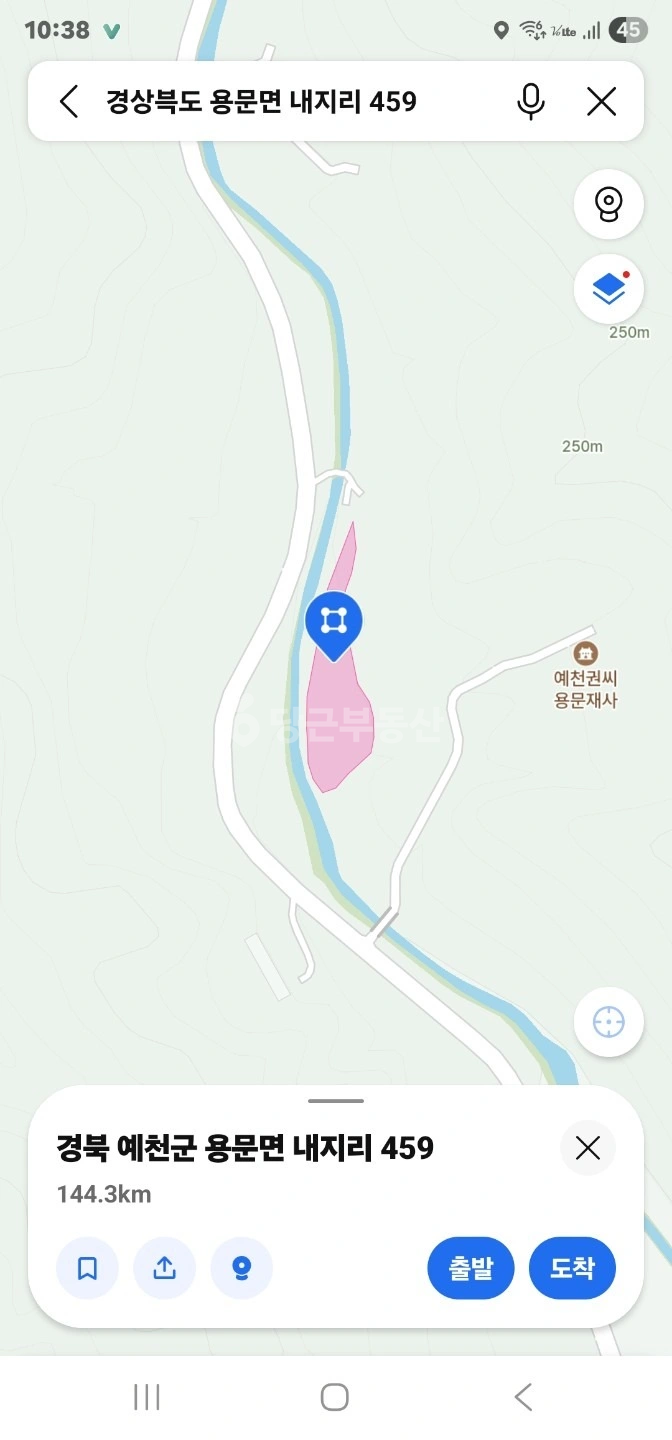672x1440 pixels.
Task: Go to the home screen
Action: [x=335, y=1397]
